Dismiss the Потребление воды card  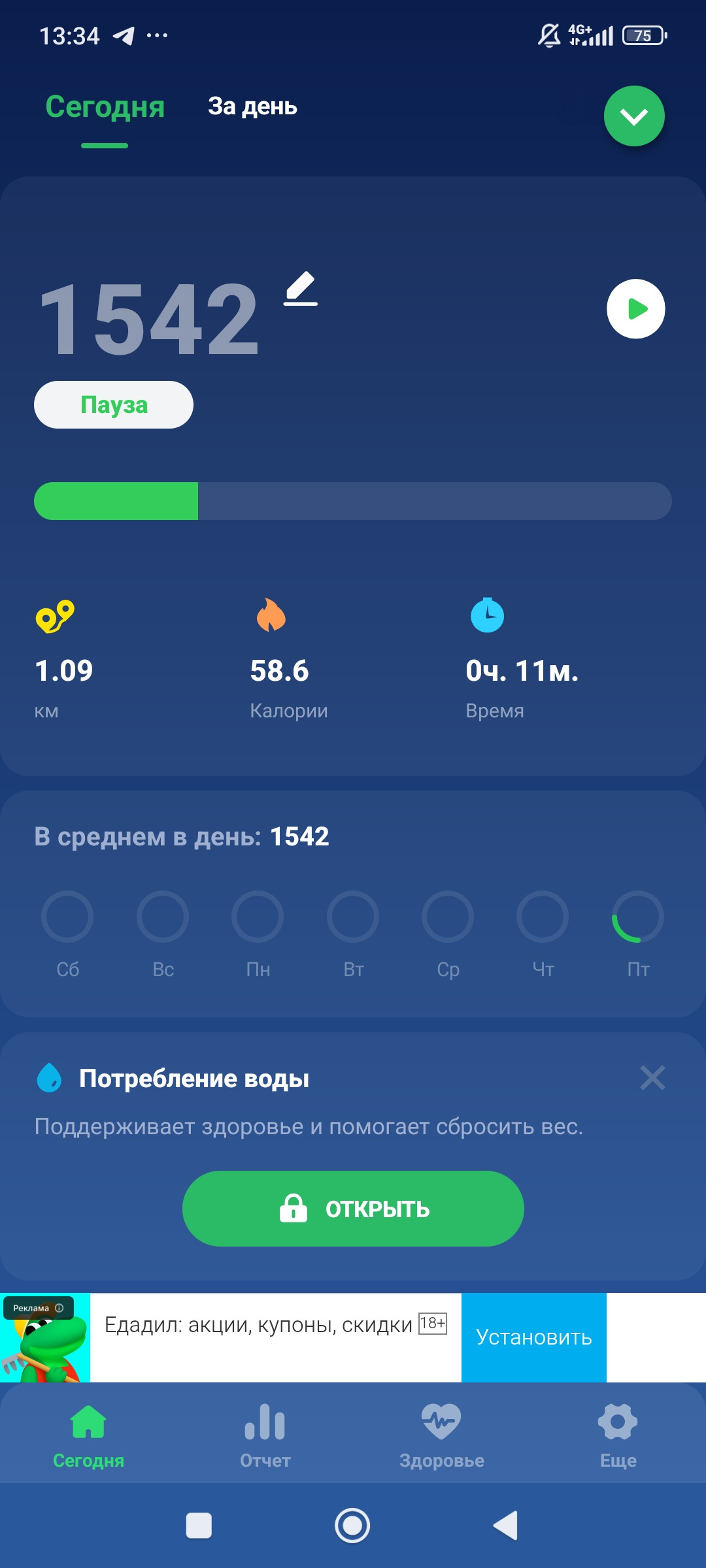point(652,1078)
